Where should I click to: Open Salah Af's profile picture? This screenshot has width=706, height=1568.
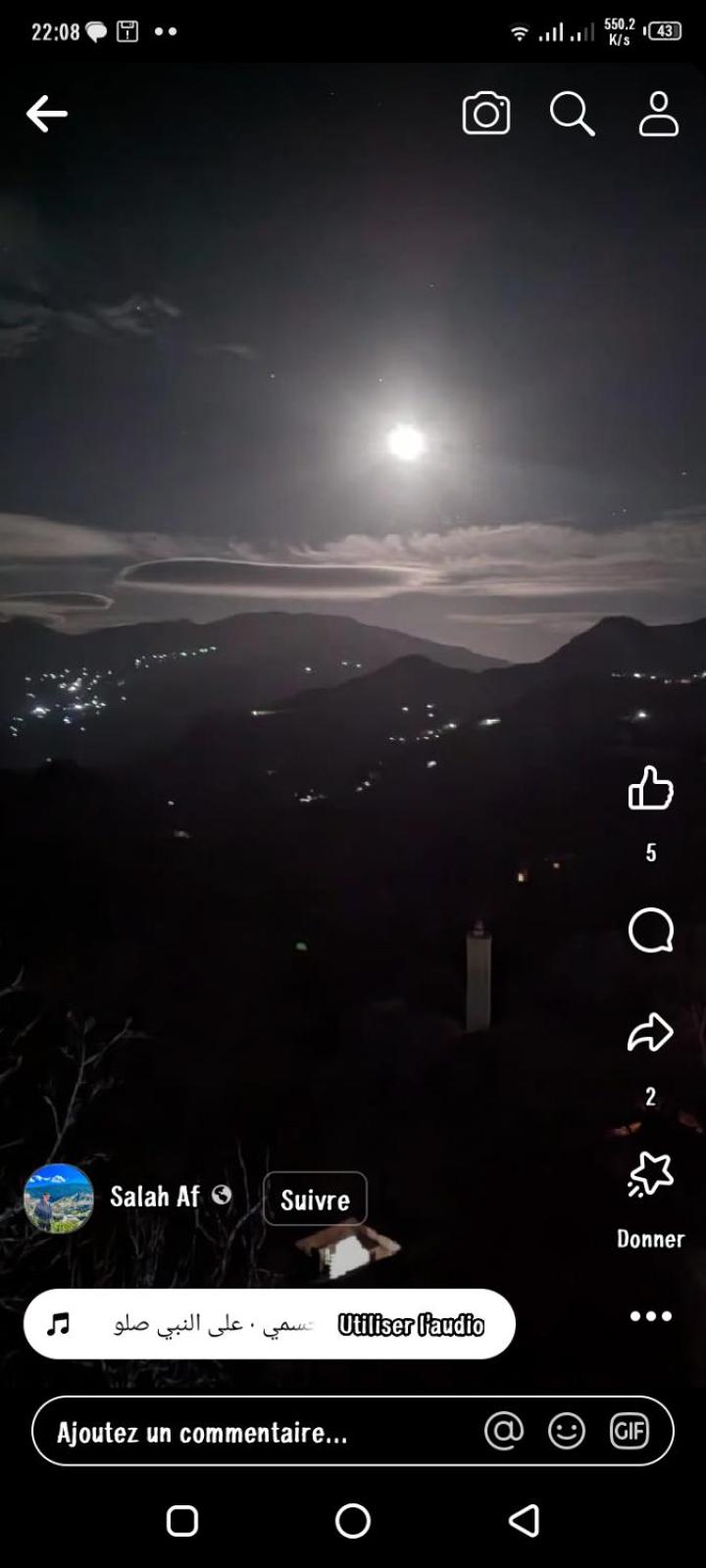click(x=59, y=1199)
